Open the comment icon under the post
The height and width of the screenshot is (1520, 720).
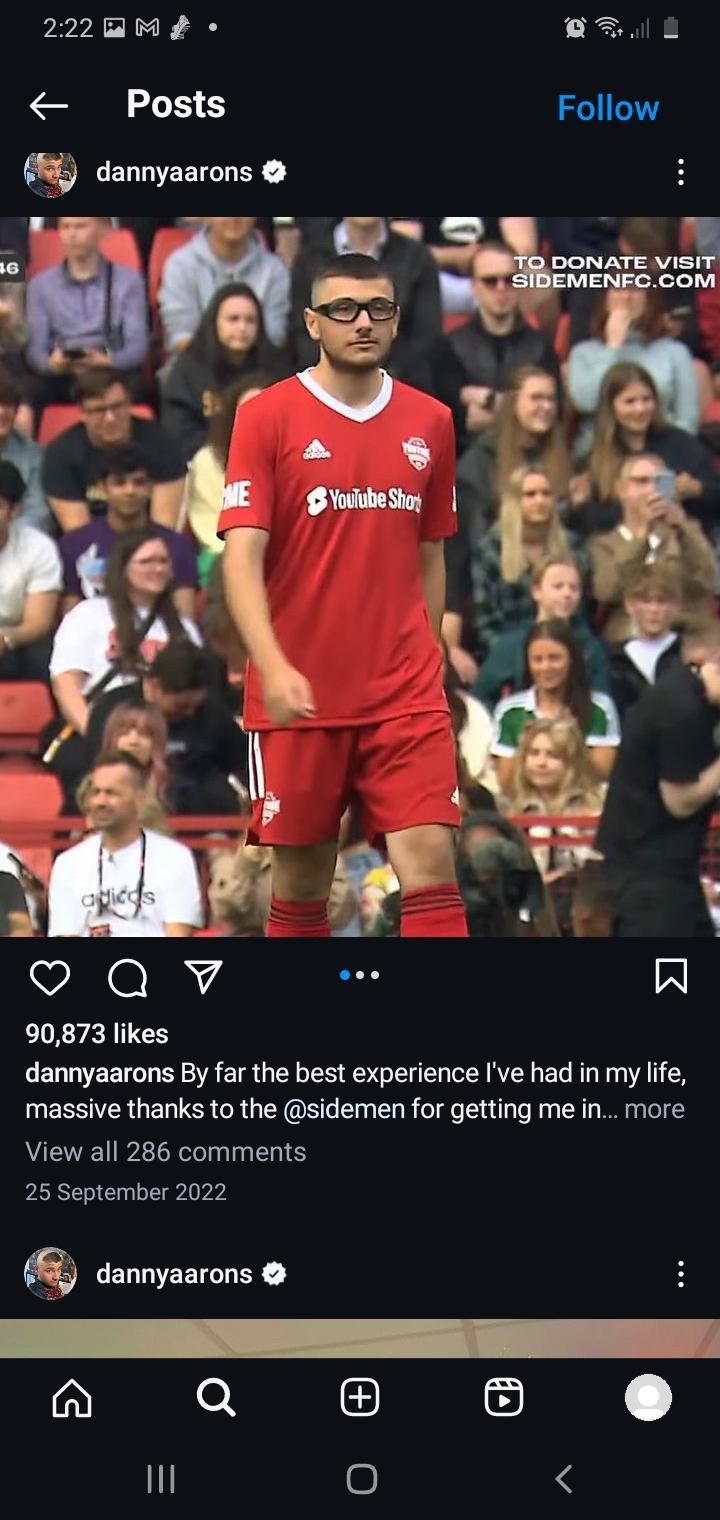[x=127, y=978]
